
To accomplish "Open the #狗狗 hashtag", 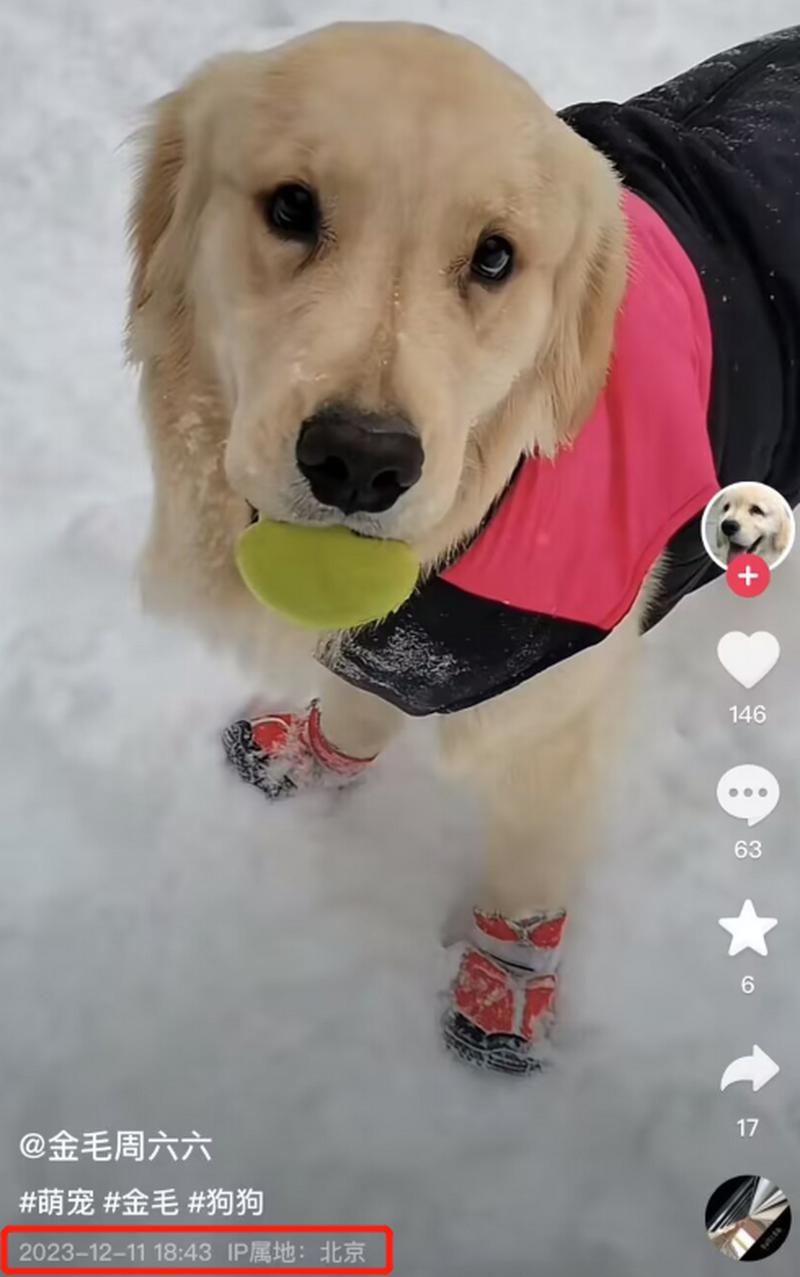I will point(226,1202).
